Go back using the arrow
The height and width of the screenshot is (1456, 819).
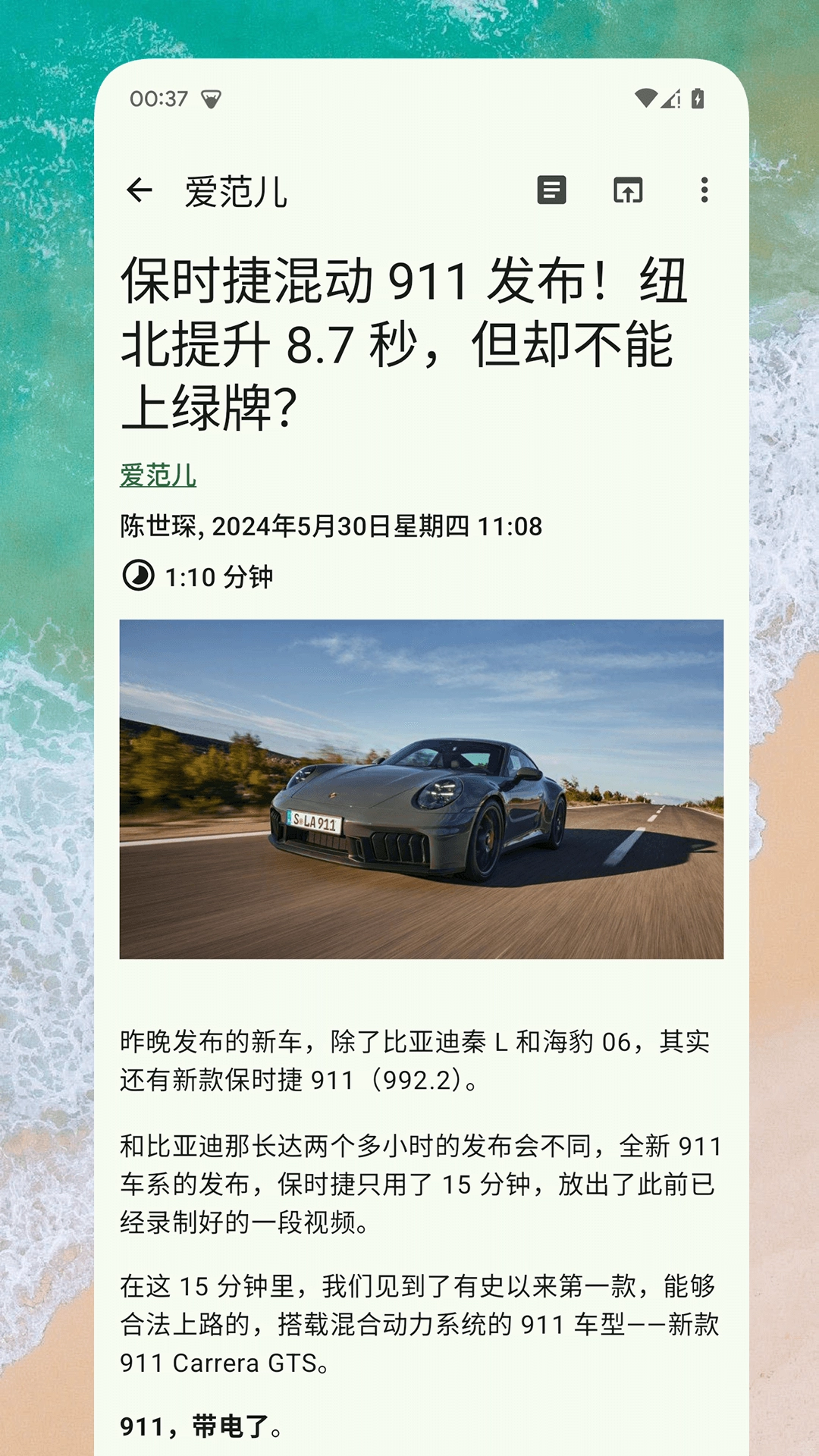140,190
